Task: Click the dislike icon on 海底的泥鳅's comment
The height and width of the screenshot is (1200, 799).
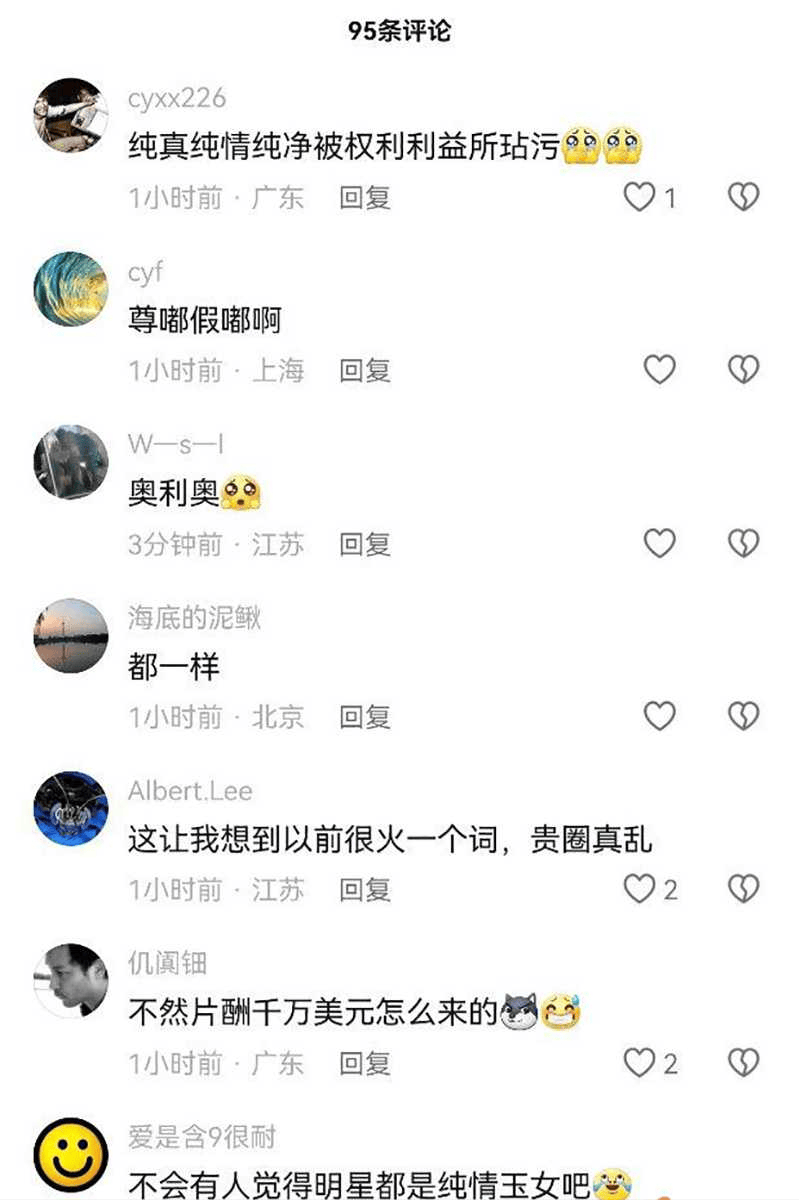Action: coord(743,716)
